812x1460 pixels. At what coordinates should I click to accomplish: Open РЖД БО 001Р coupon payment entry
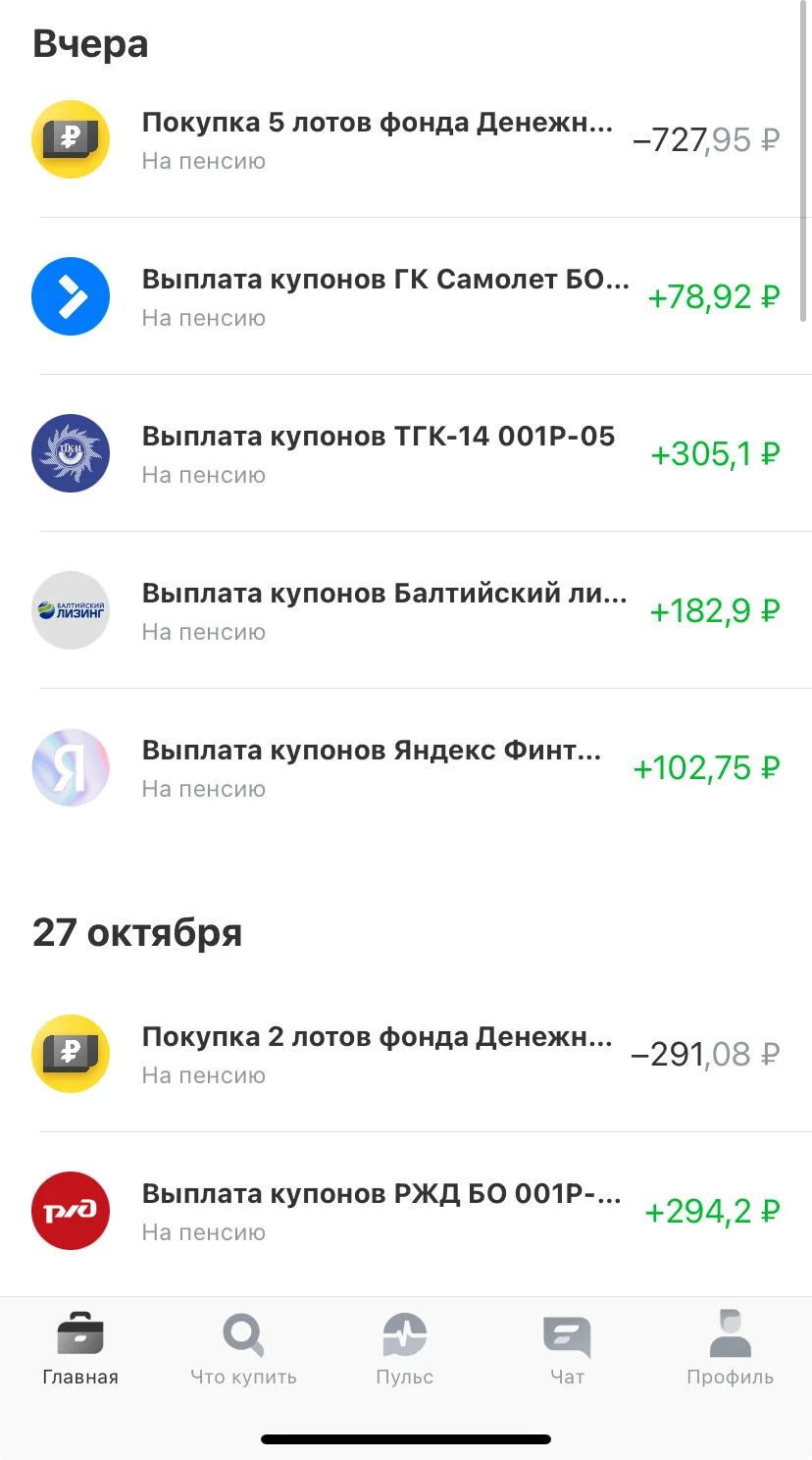406,1211
